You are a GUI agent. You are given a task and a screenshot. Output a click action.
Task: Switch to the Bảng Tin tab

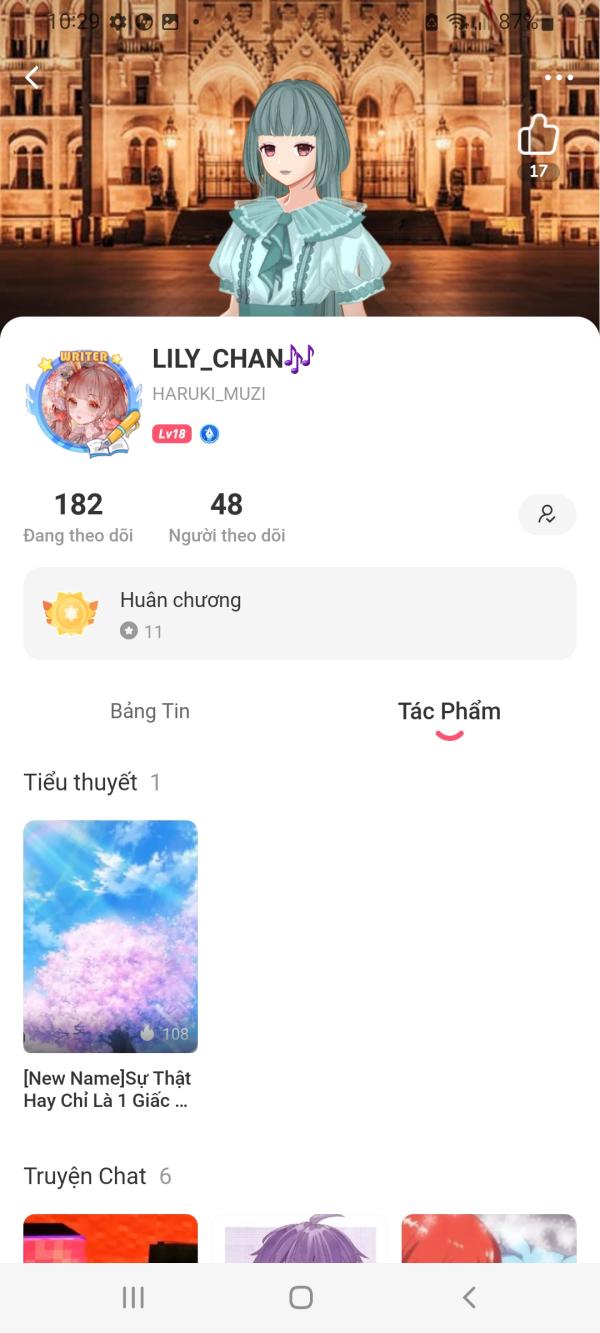pos(150,711)
